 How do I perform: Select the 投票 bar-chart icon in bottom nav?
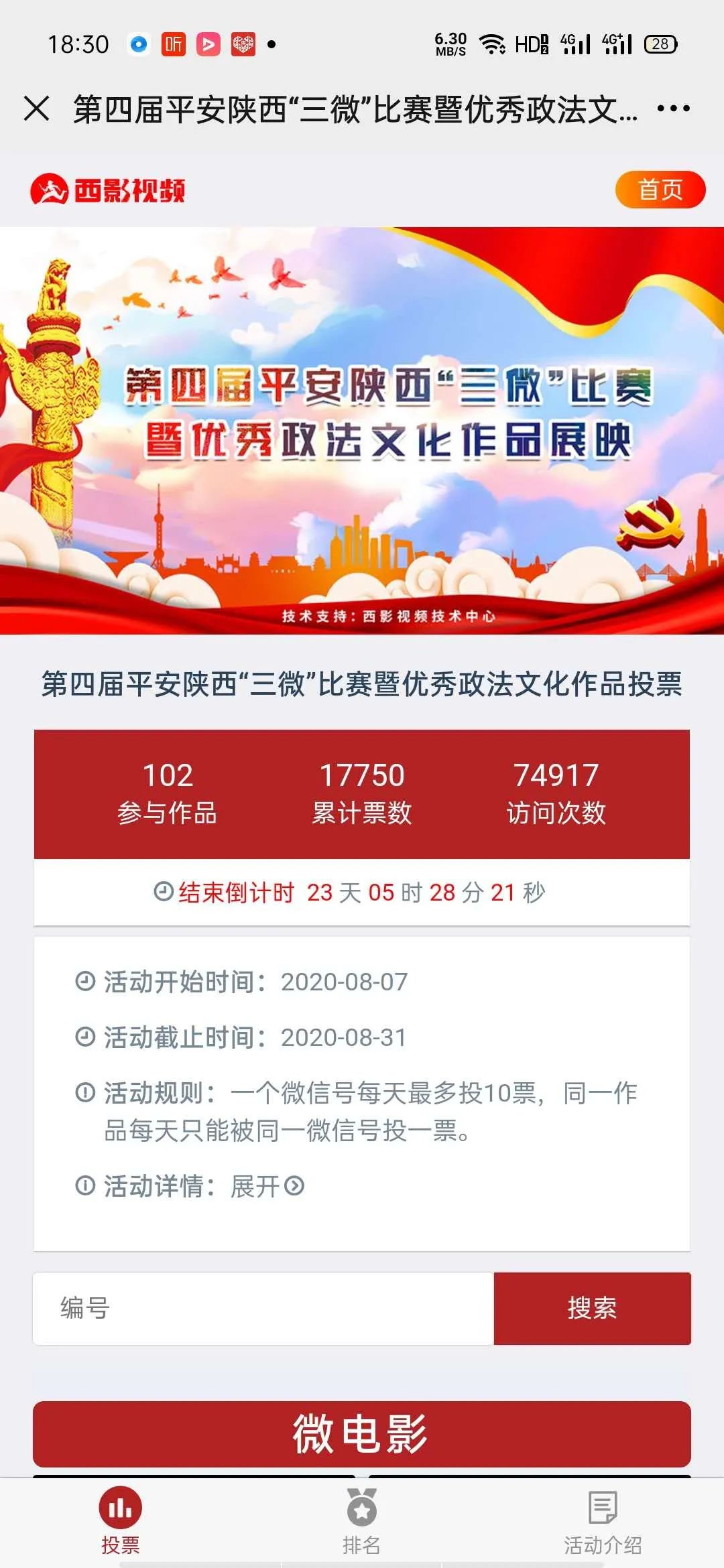tap(119, 1506)
